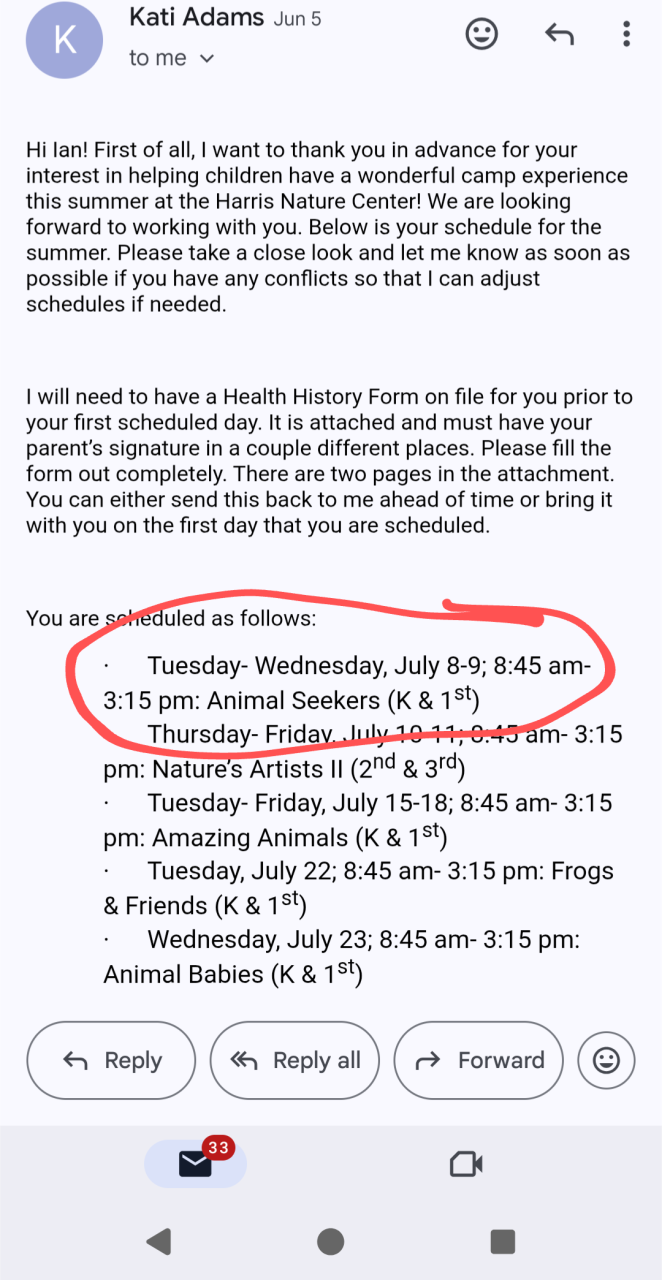Add an emoji reaction beside the sender name

click(482, 35)
